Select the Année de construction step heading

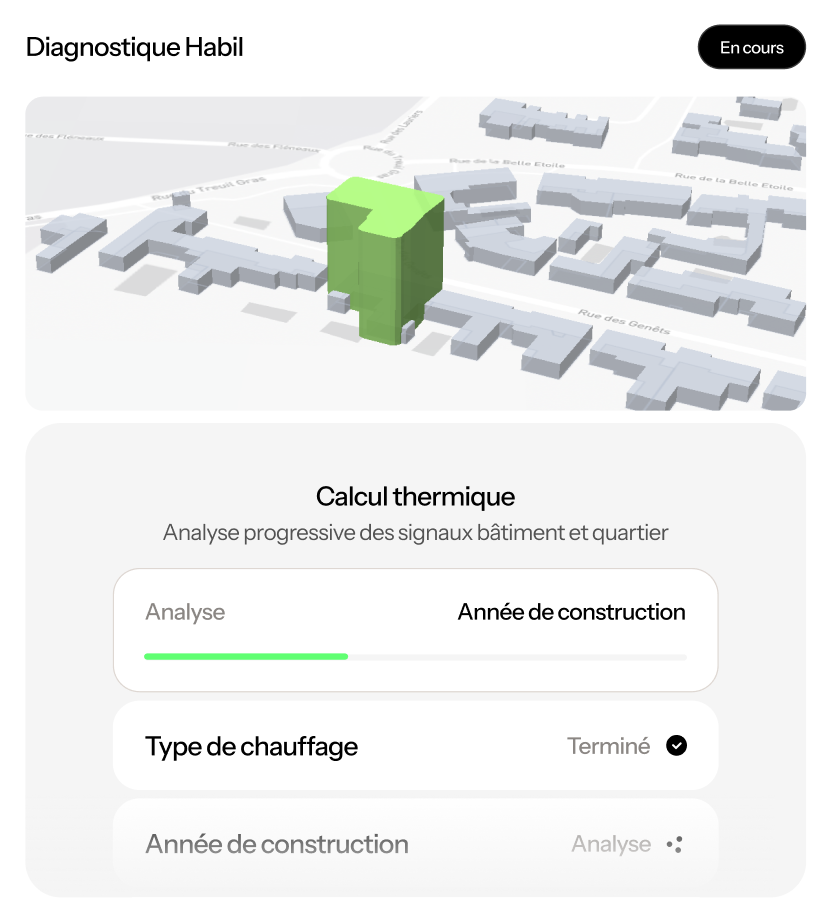(x=572, y=612)
